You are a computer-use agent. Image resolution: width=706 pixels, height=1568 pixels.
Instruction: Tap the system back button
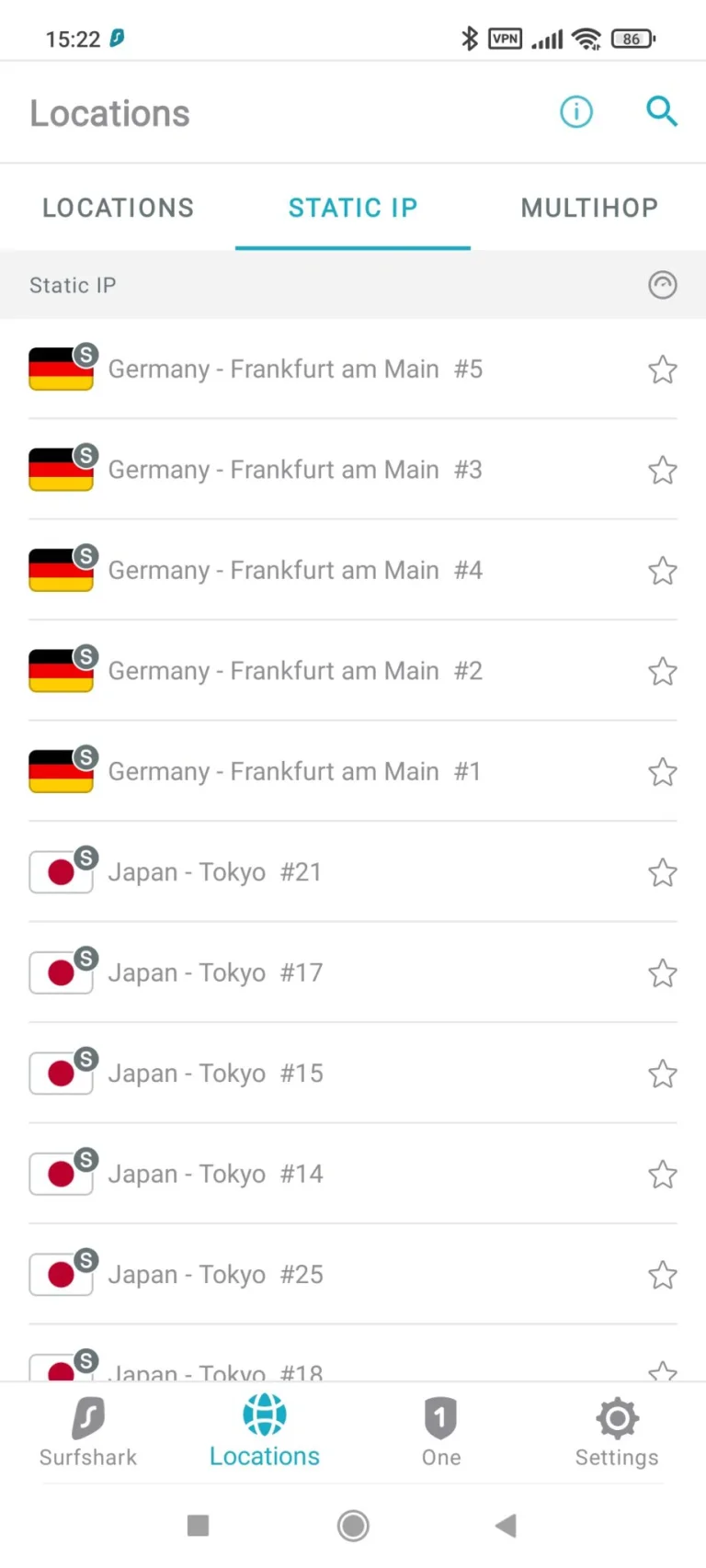506,1526
